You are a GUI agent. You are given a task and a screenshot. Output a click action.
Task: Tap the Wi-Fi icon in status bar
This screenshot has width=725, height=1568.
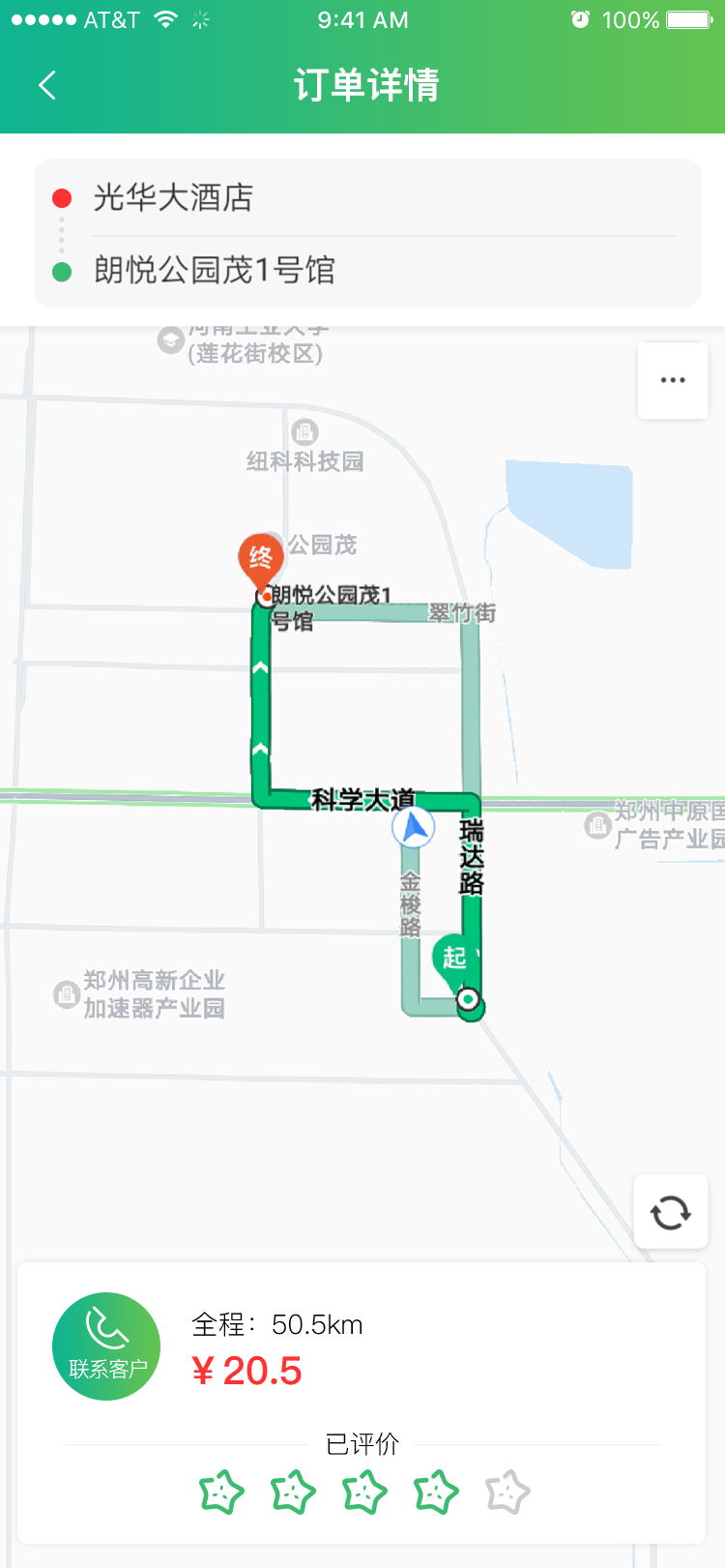pos(164,17)
